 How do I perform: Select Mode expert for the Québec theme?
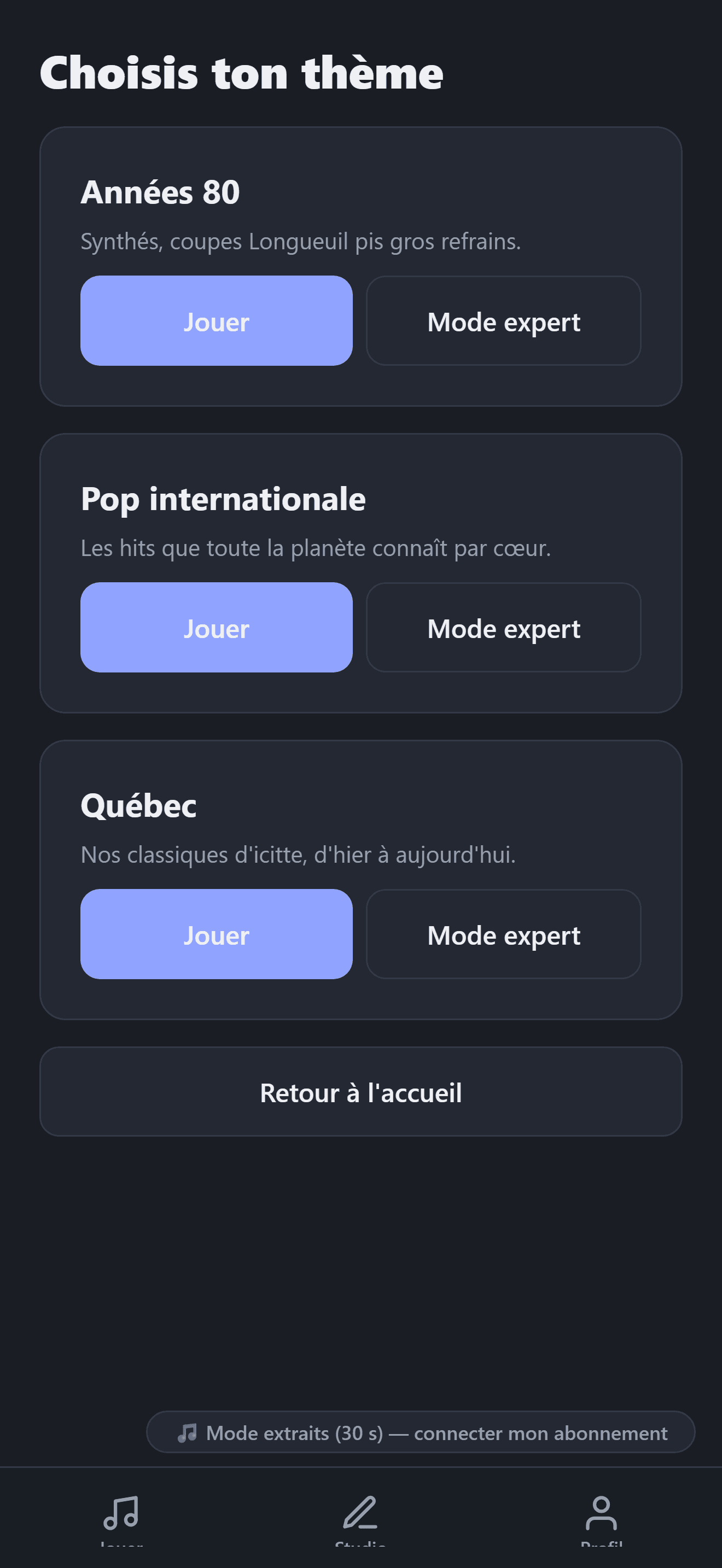(503, 934)
